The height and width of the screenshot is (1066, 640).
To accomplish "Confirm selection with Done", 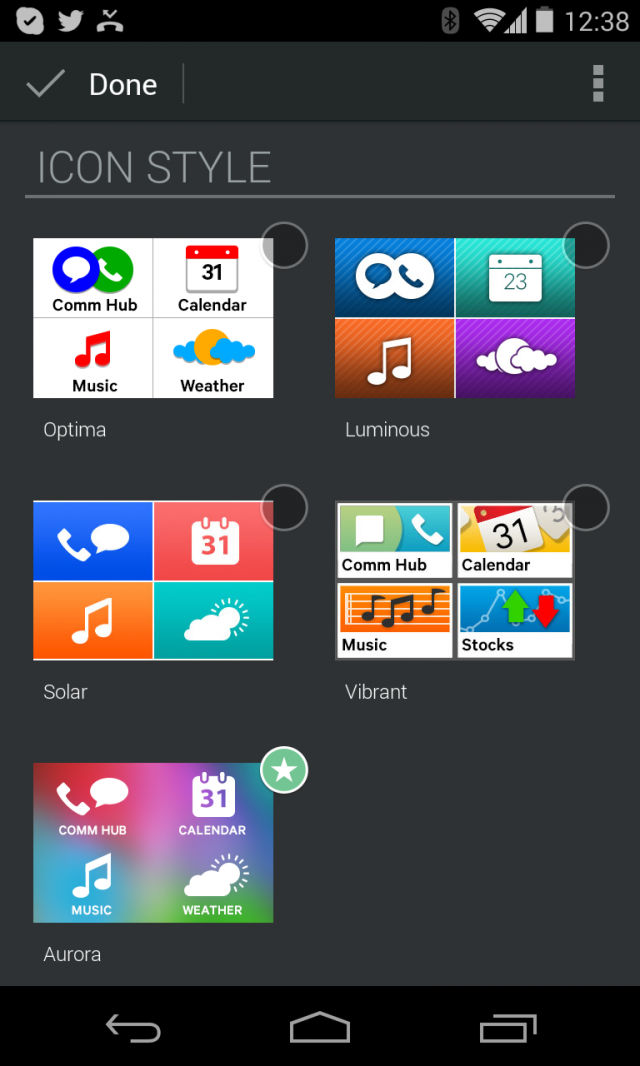I will click(x=92, y=84).
